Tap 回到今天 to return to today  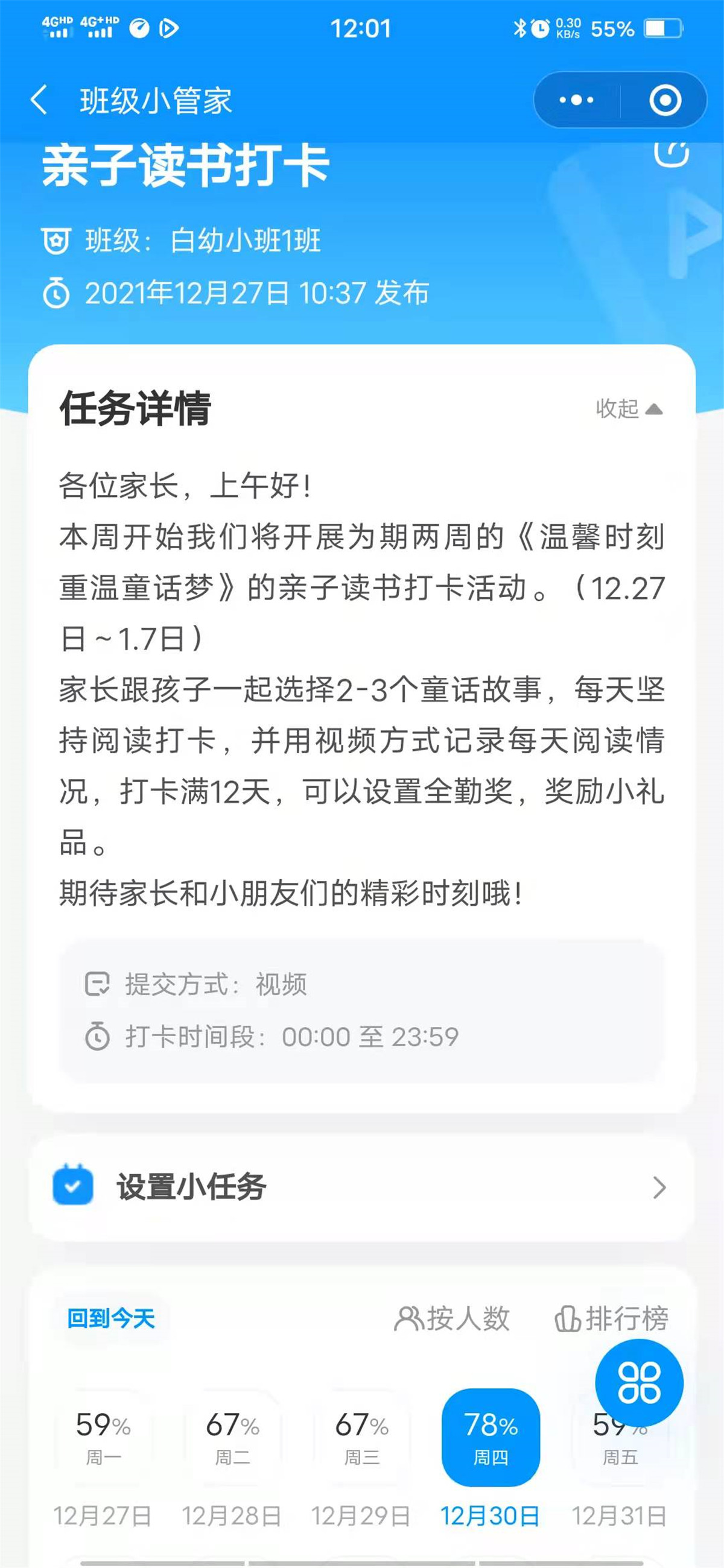click(x=111, y=1318)
